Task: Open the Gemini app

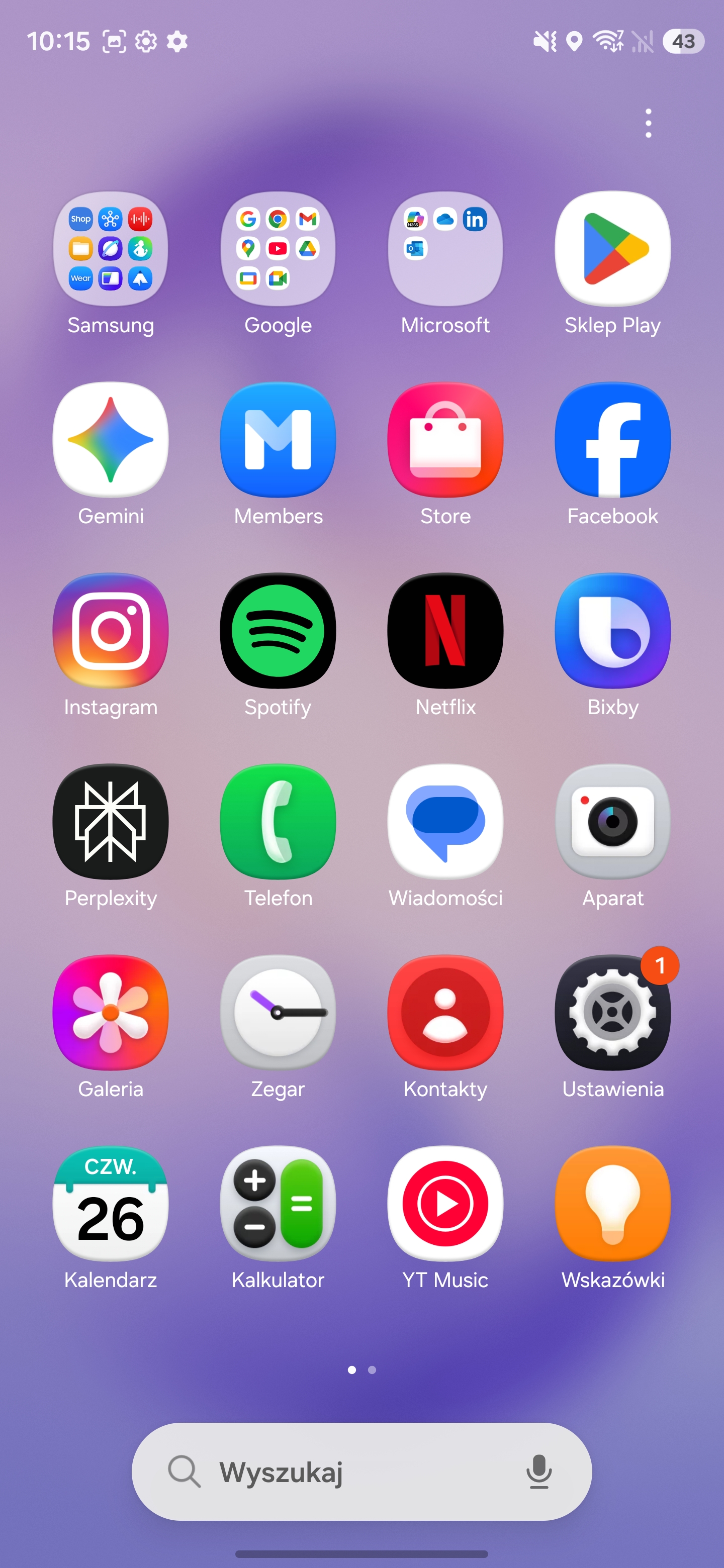Action: (x=111, y=439)
